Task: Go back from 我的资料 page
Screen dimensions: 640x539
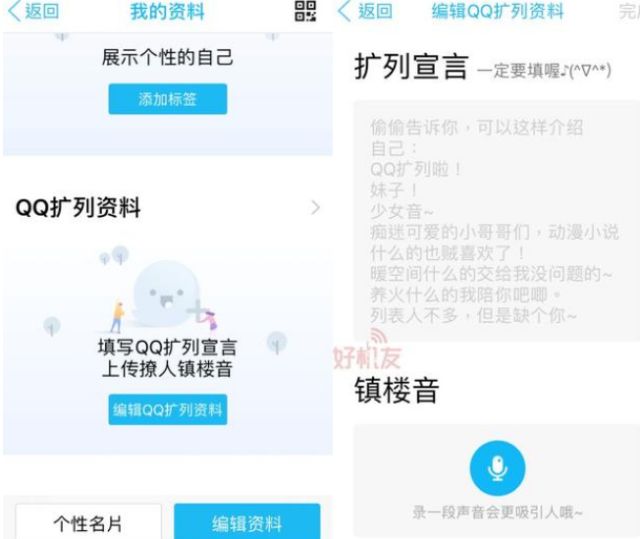Action: [x=32, y=13]
